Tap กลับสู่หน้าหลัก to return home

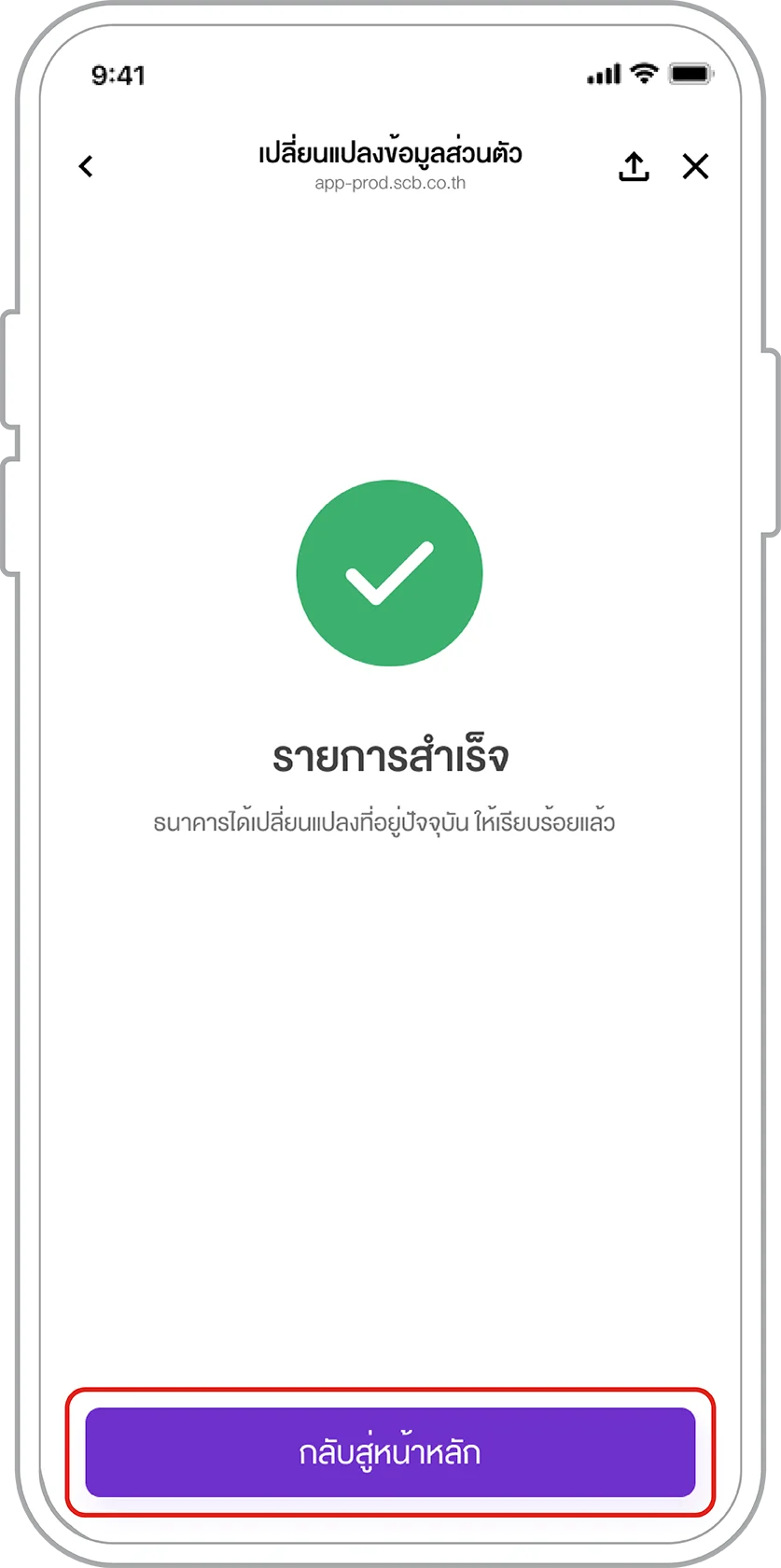(390, 1451)
